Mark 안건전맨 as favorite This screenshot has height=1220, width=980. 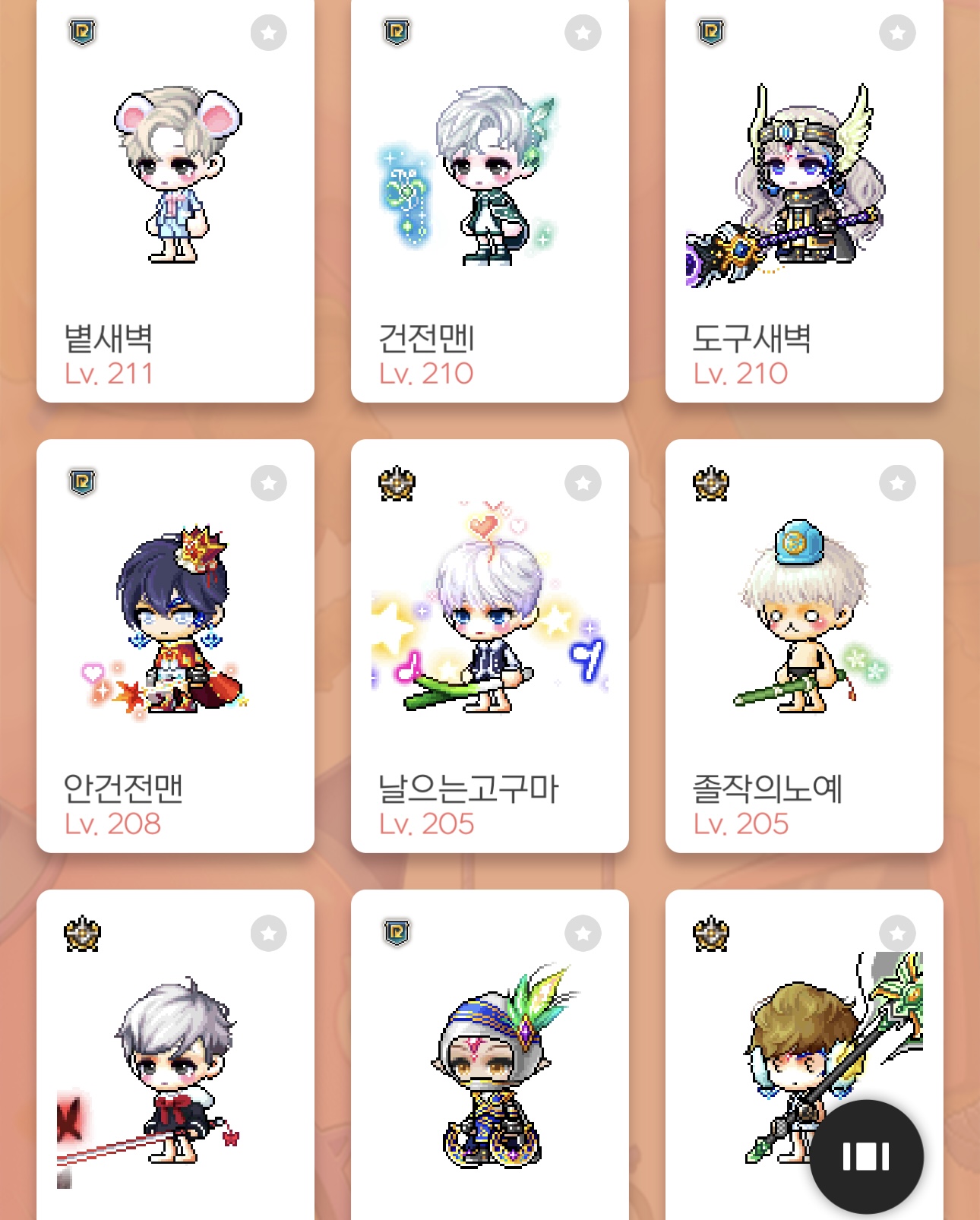[x=268, y=483]
